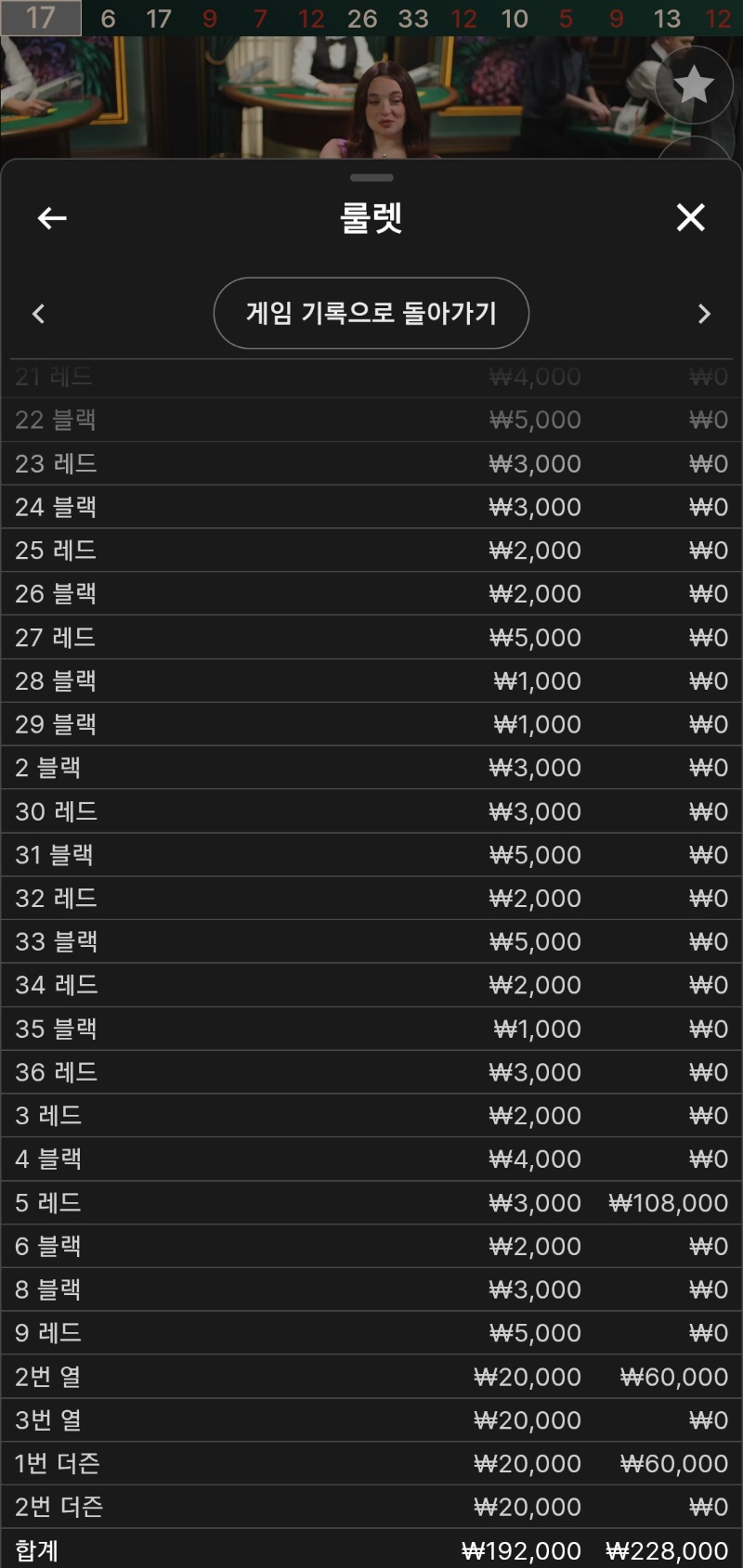This screenshot has height=1568, width=743.
Task: Tap the star favorite icon
Action: coord(693,85)
